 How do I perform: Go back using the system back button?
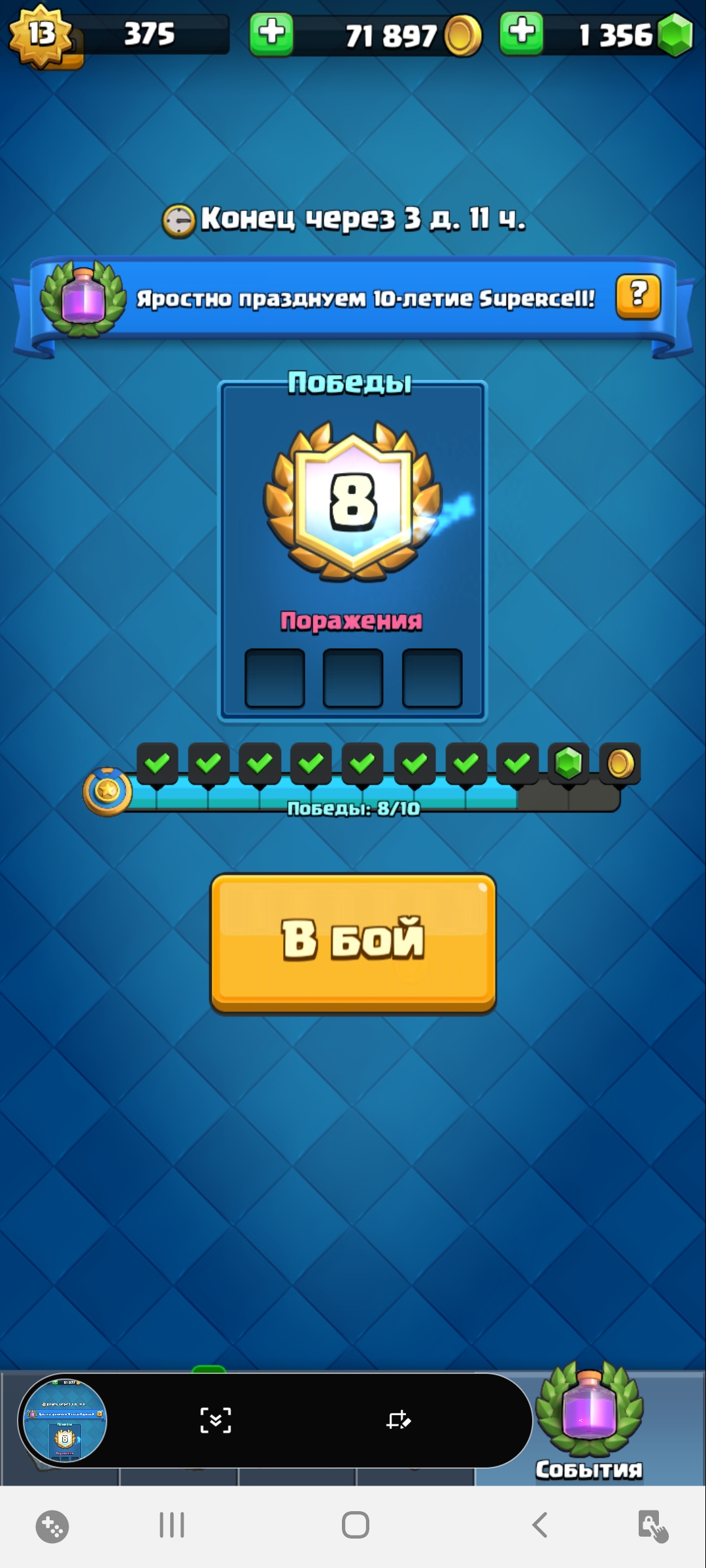pos(539,1526)
